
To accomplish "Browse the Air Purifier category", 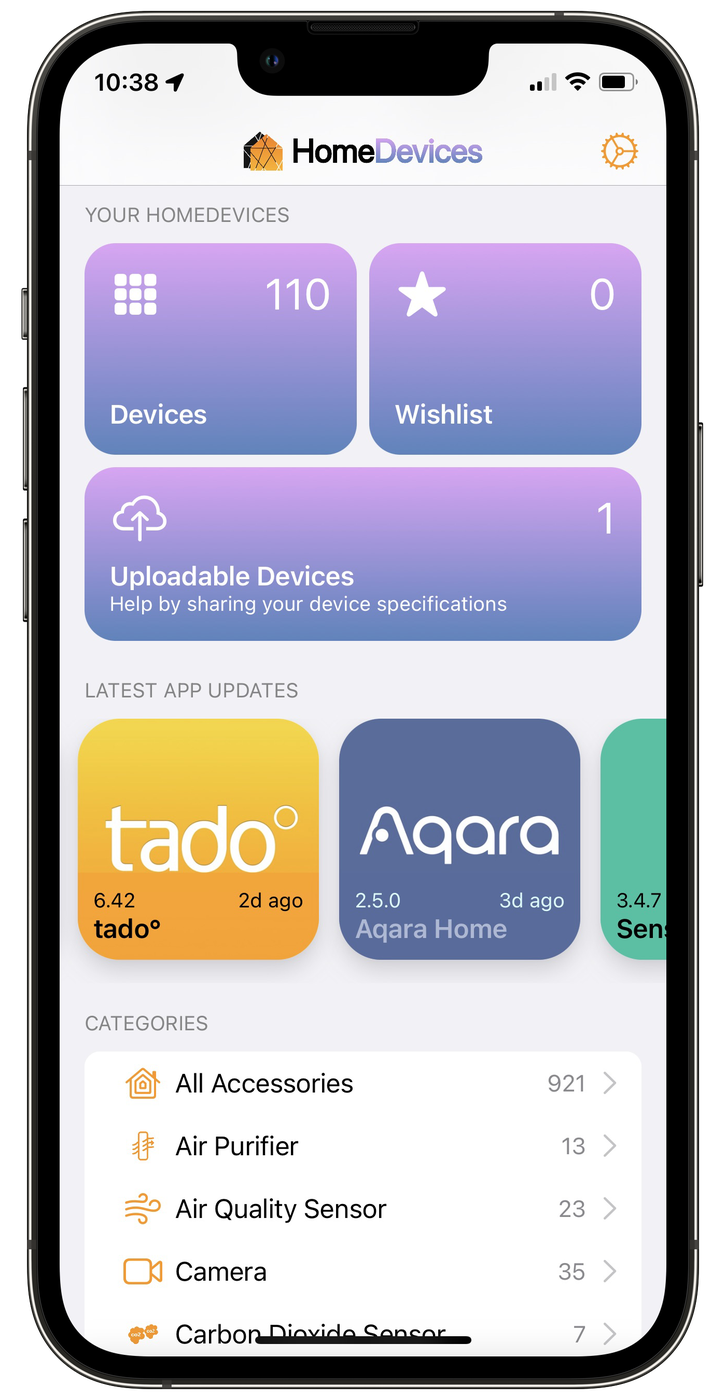I will pyautogui.click(x=362, y=1146).
